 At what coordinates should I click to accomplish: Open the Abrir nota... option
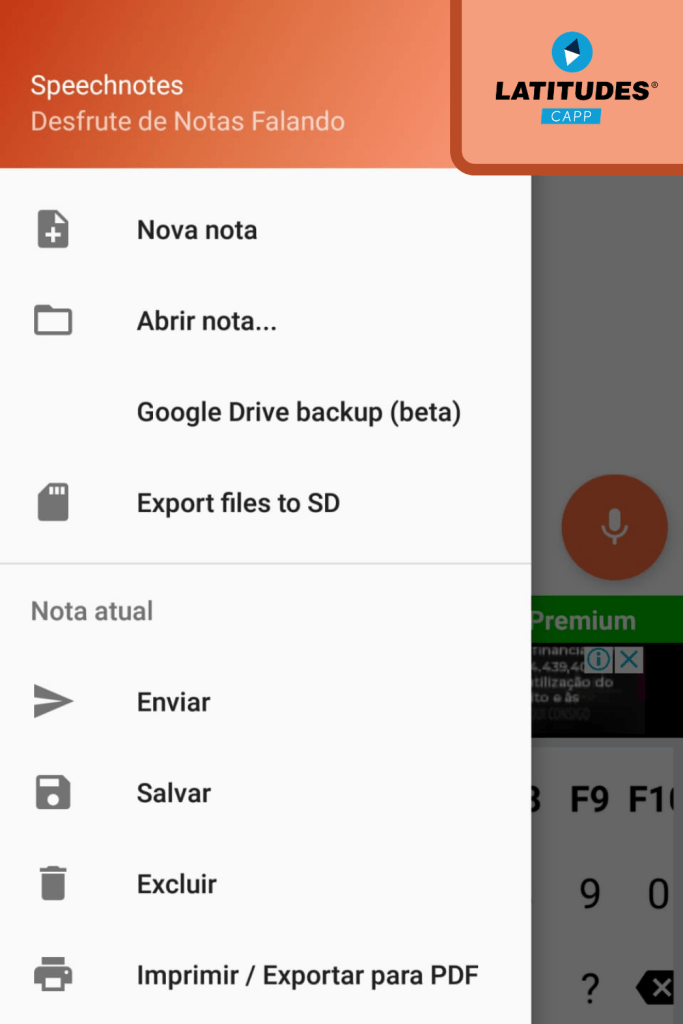206,322
